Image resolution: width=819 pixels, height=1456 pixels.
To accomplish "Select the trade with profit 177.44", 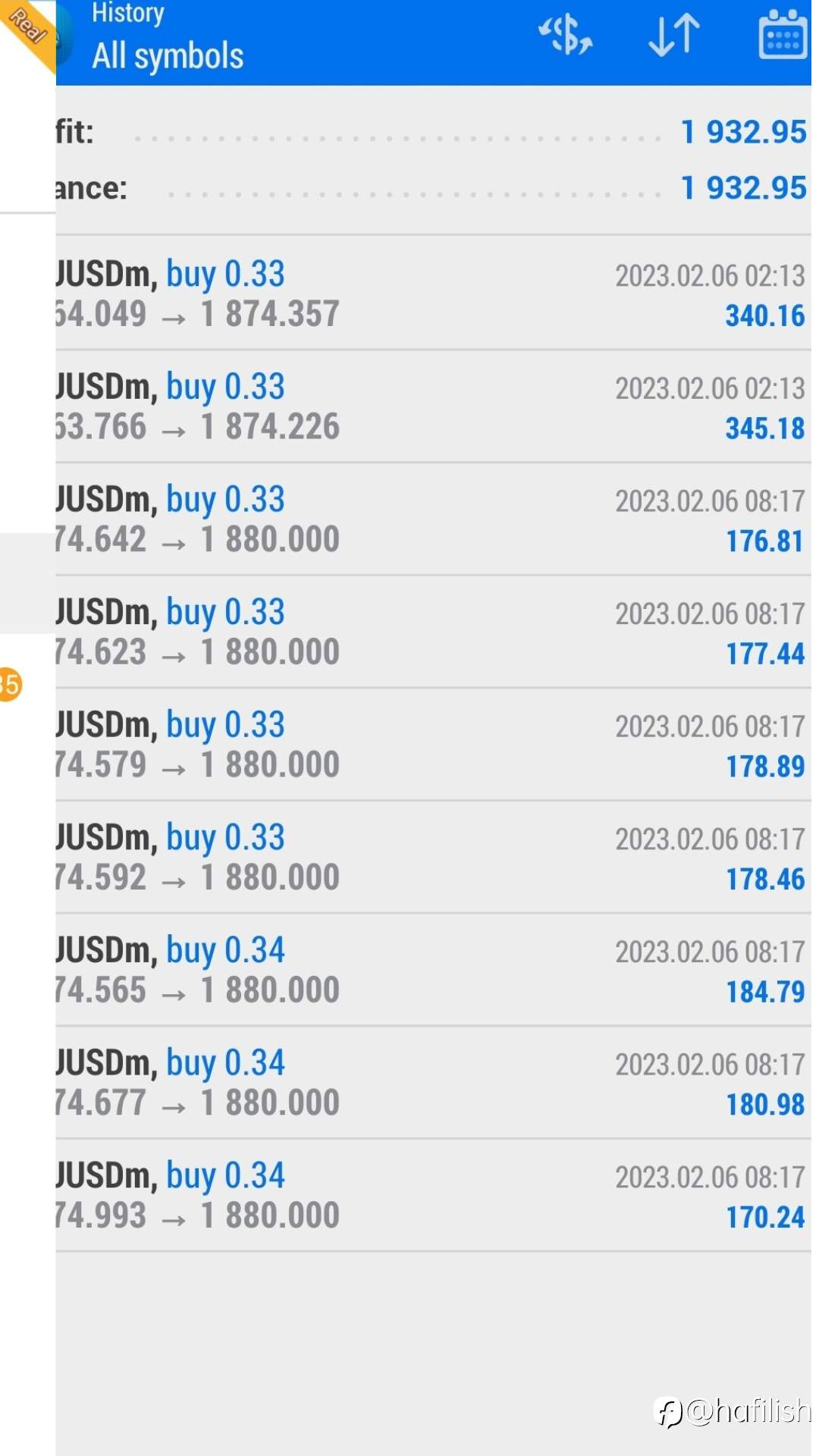I will click(x=434, y=632).
